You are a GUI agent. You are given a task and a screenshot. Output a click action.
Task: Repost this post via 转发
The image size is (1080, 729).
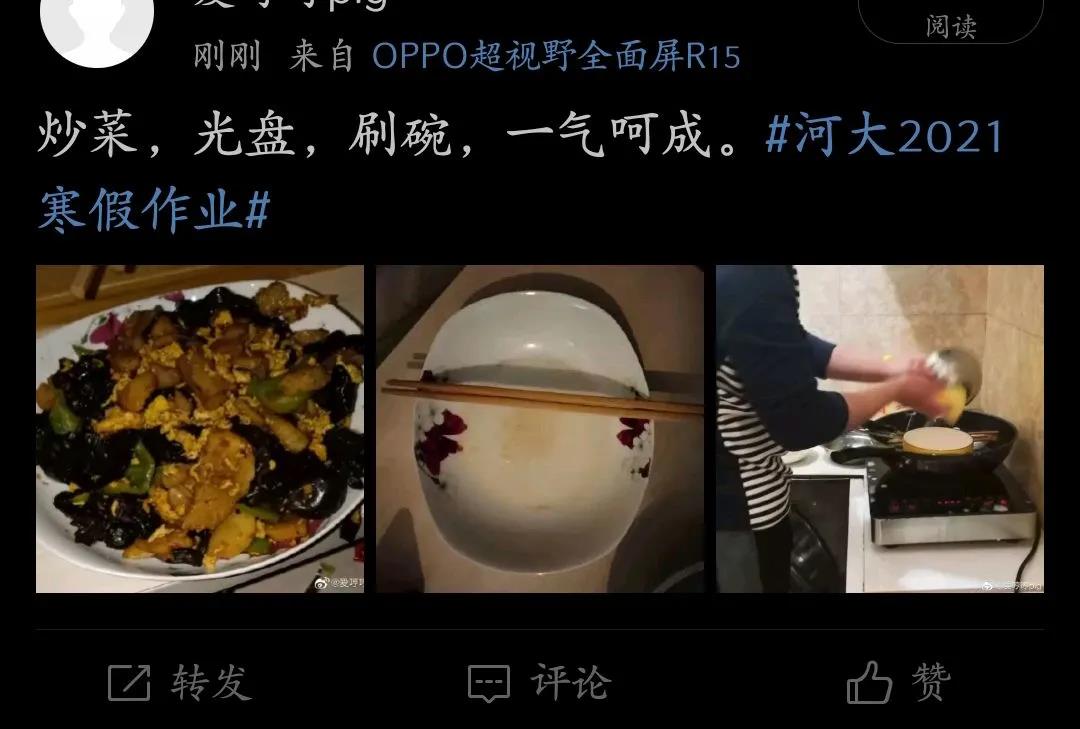point(180,683)
